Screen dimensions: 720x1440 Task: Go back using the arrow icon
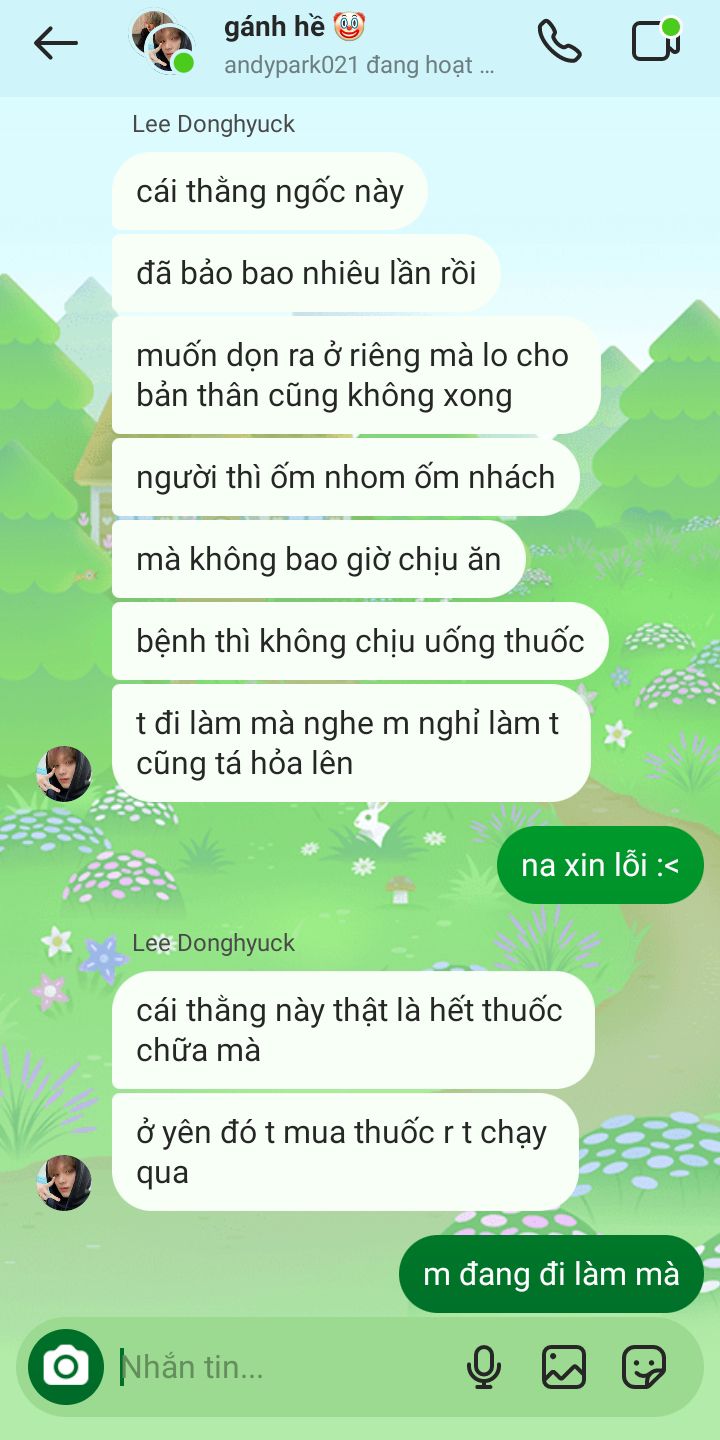pyautogui.click(x=55, y=43)
